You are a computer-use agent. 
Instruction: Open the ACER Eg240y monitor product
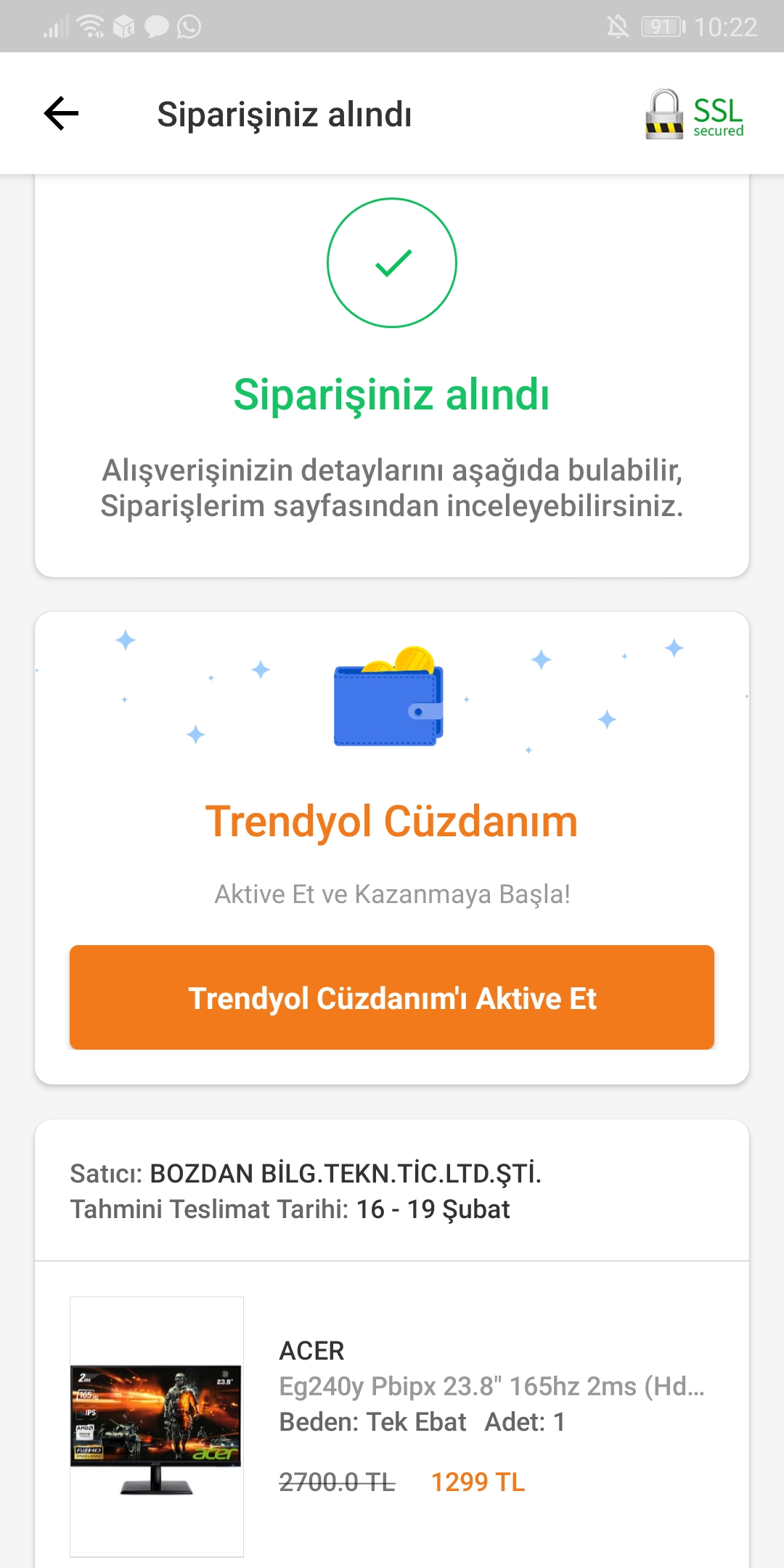tap(491, 1386)
